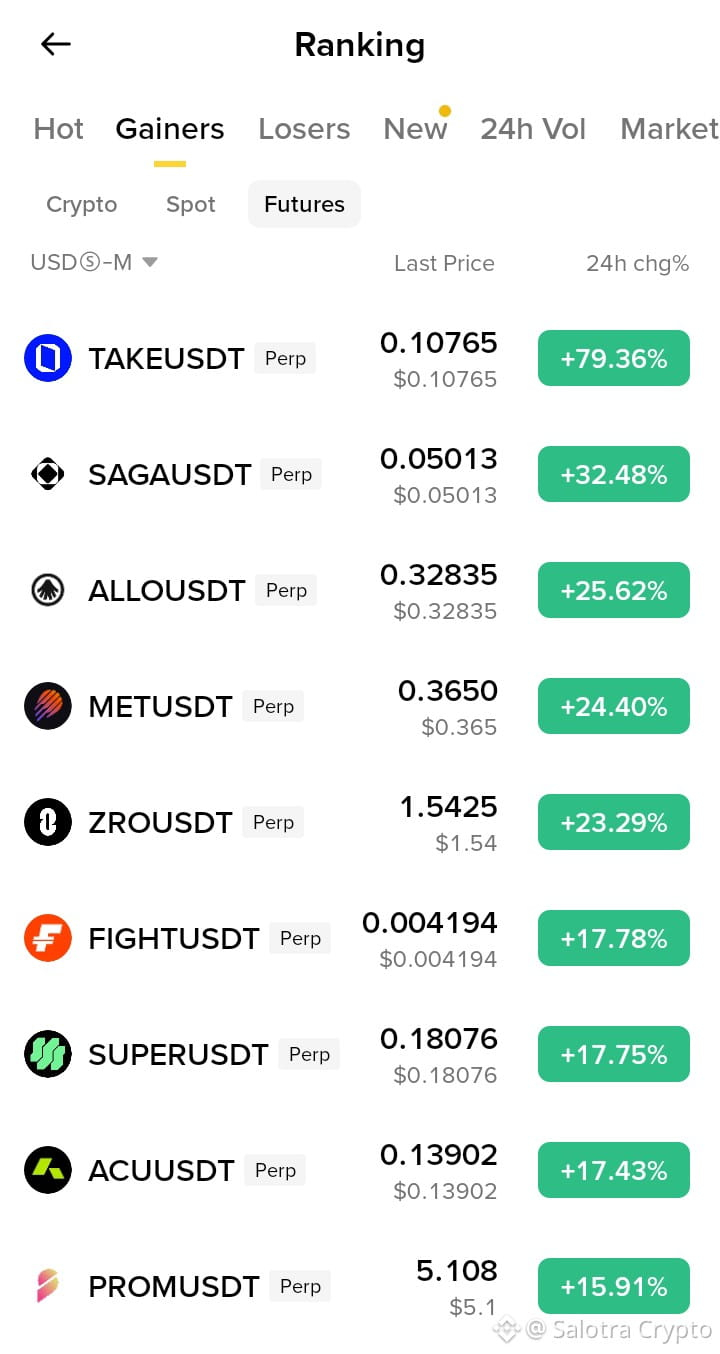This screenshot has width=720, height=1354.
Task: Open the PROMUSDT perpetual row
Action: pos(360,1286)
